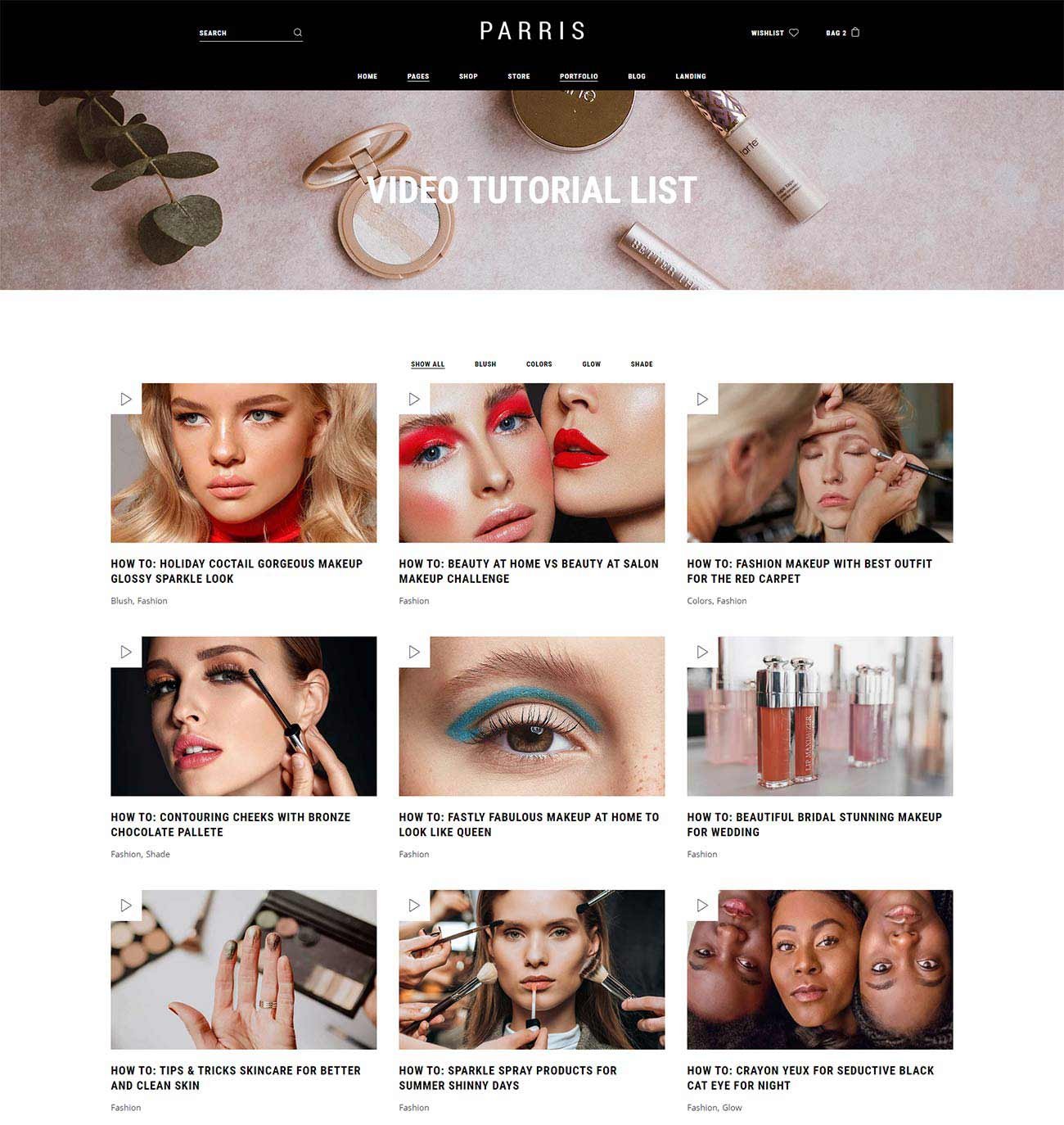Filter tutorials by Blush
The width and height of the screenshot is (1064, 1125).
click(485, 364)
